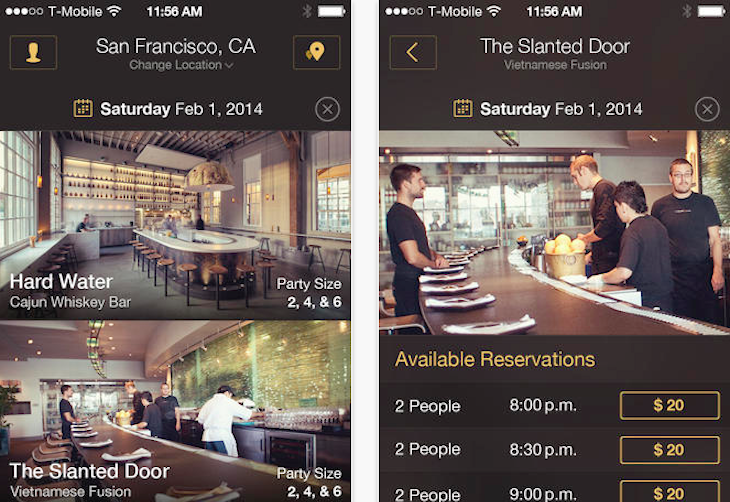Viewport: 730px width, 502px height.
Task: Book the 8:00 p.m. reservation for $20
Action: [x=669, y=406]
